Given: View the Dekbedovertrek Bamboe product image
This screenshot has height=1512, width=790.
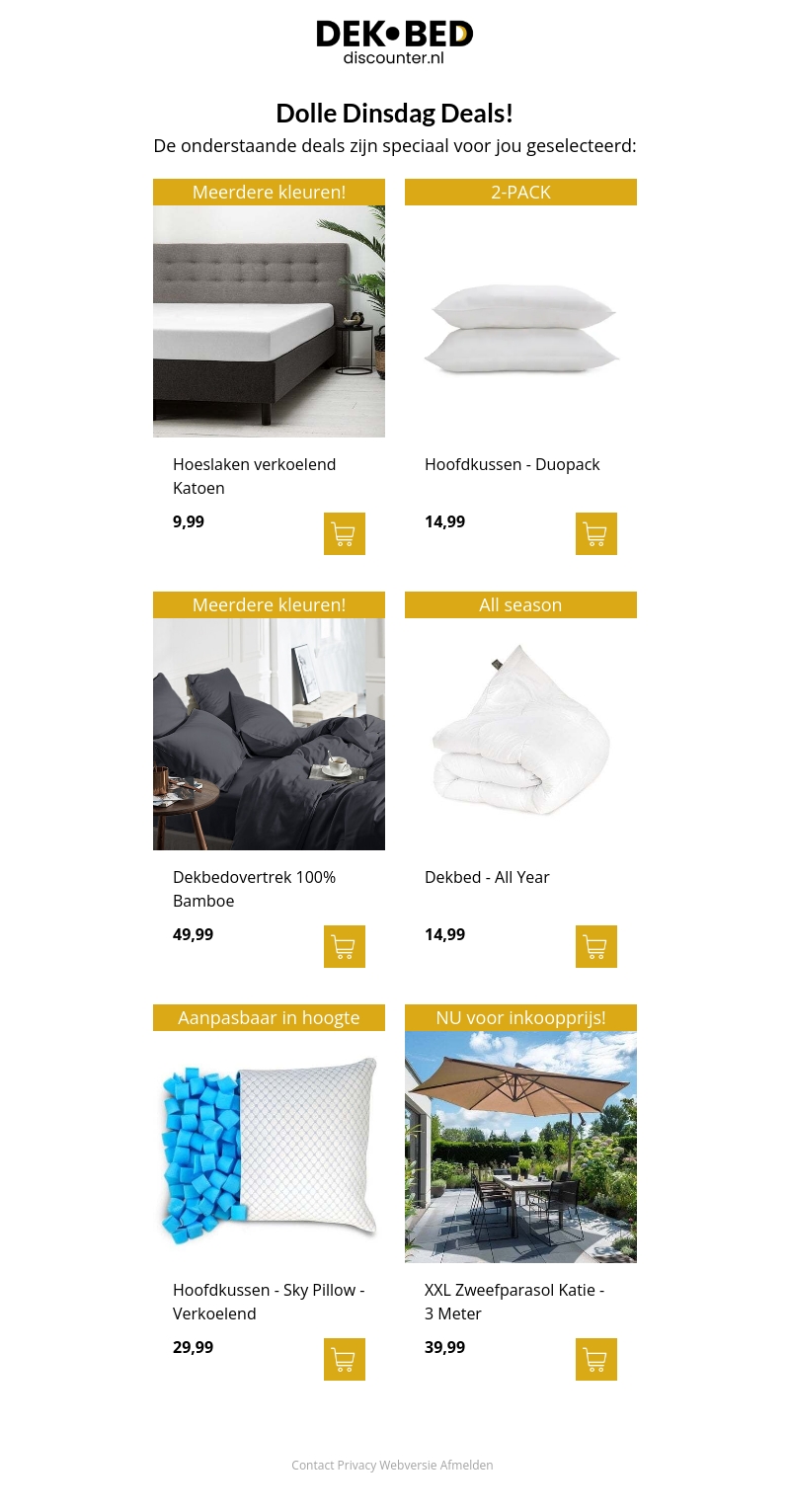Looking at the screenshot, I should coord(269,734).
